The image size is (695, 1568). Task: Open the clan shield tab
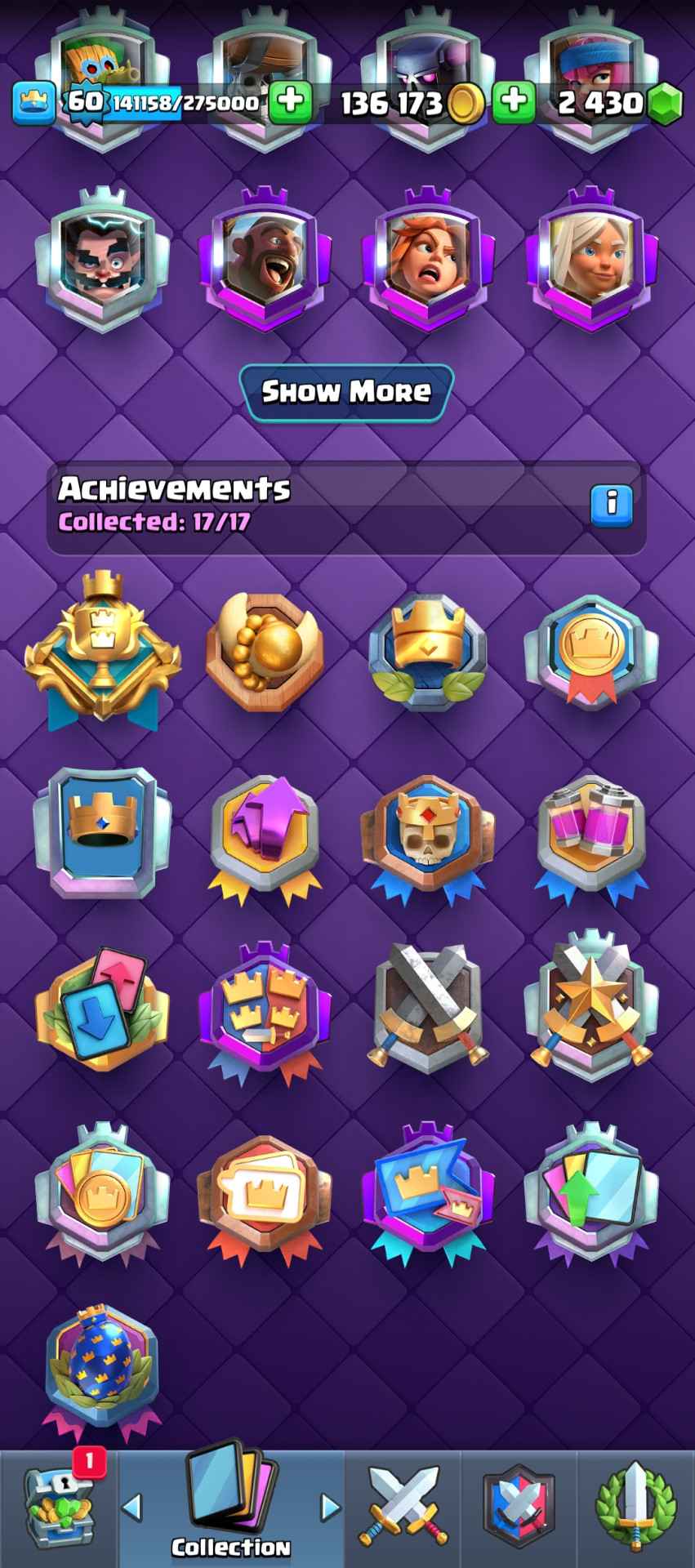pos(518,1508)
